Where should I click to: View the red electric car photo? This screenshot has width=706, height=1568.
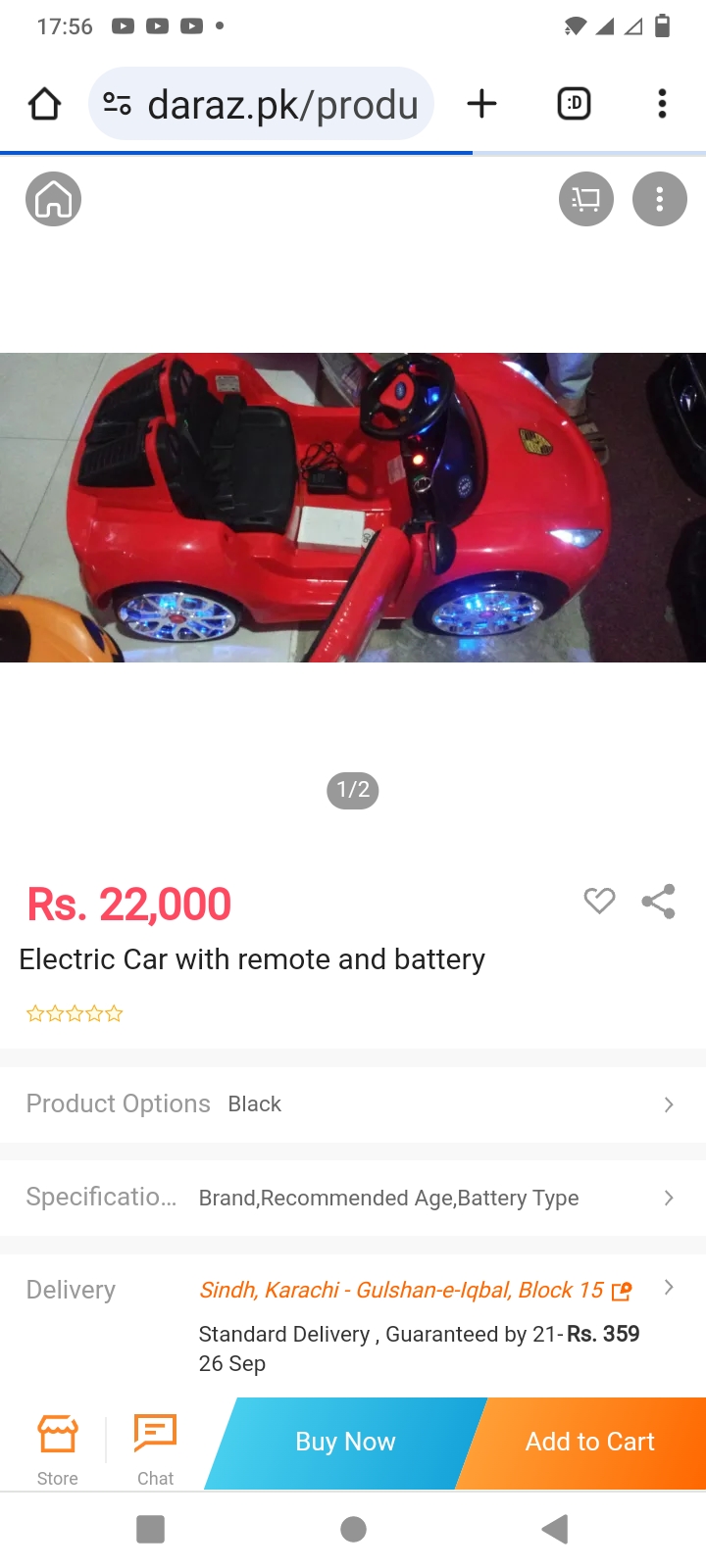[353, 507]
